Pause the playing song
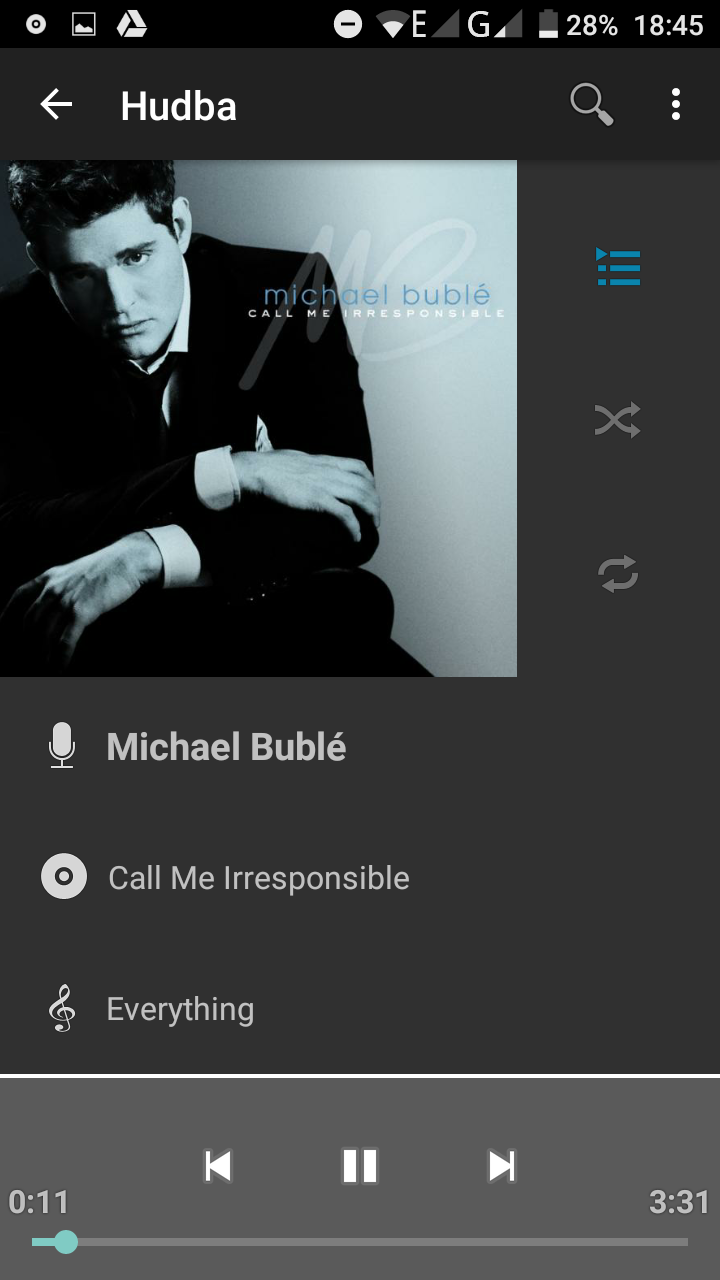The width and height of the screenshot is (720, 1280). point(360,1166)
